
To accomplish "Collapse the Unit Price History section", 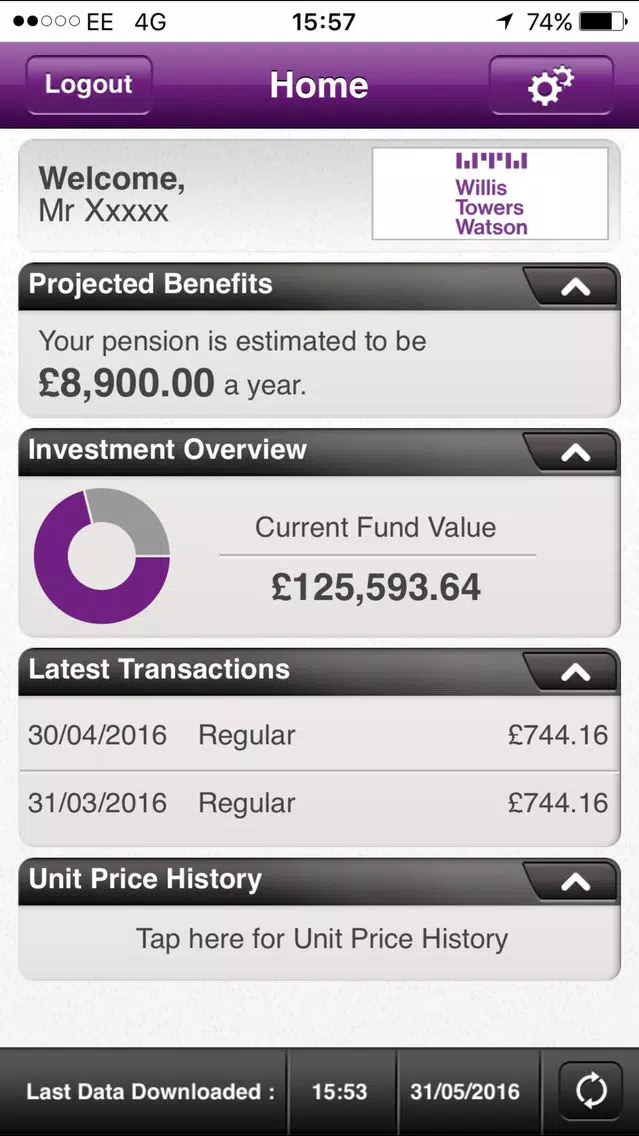I will [570, 882].
